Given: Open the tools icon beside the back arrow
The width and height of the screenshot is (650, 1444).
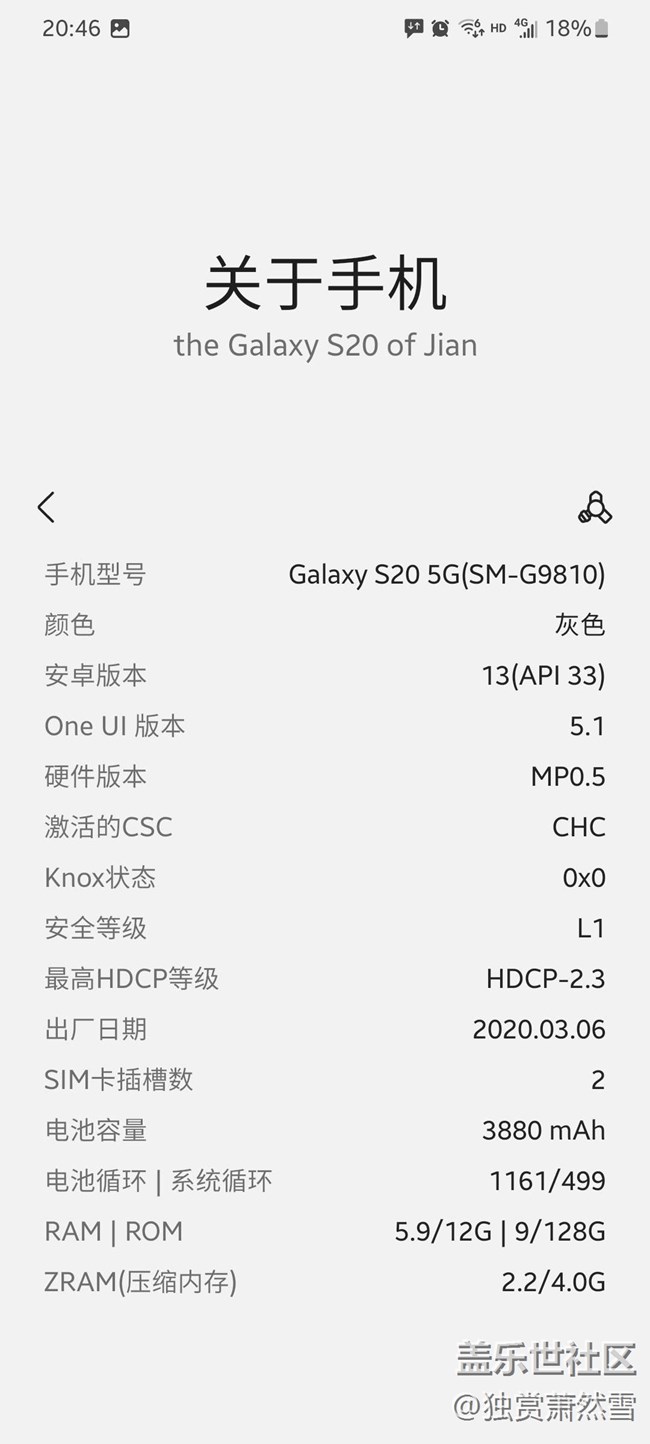Looking at the screenshot, I should 595,508.
